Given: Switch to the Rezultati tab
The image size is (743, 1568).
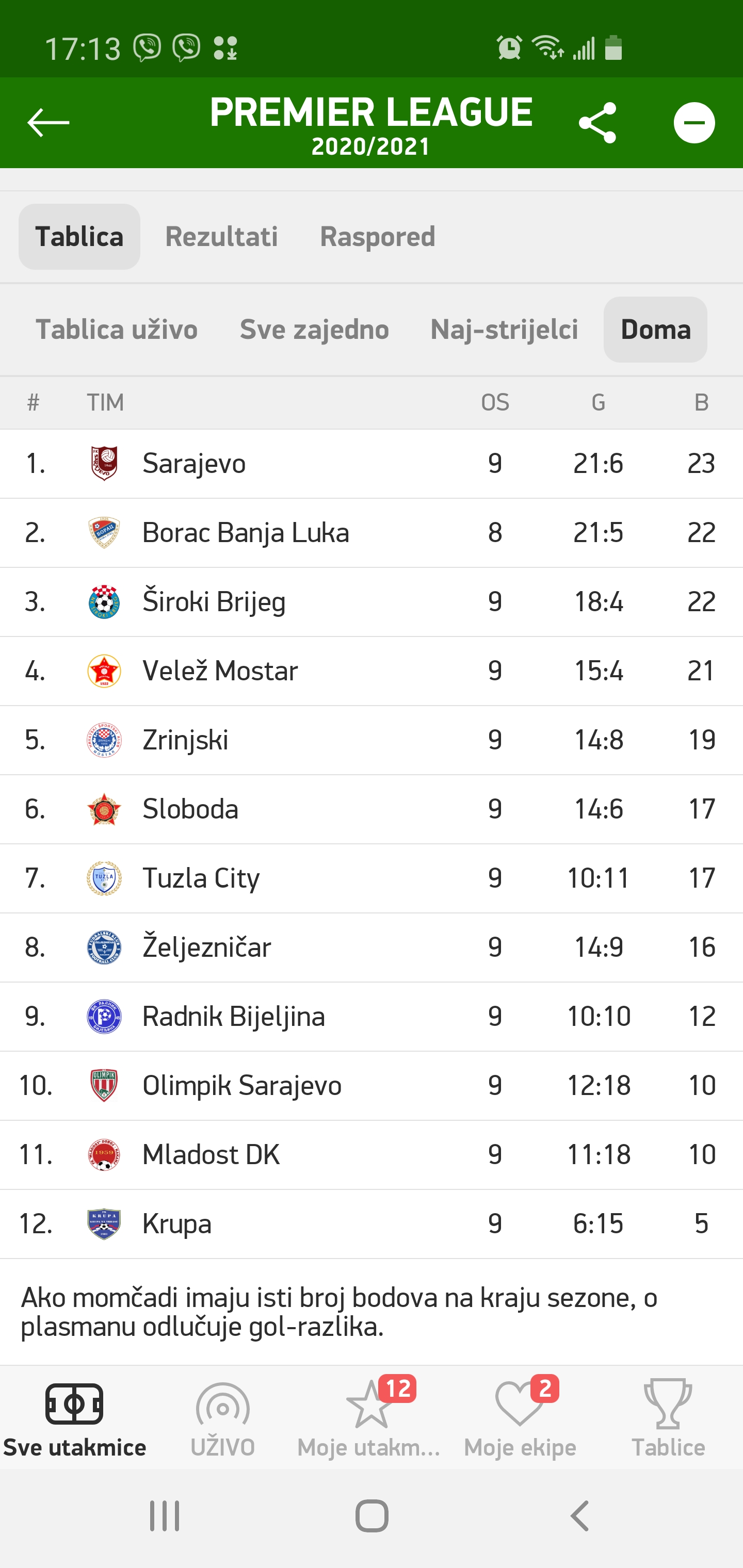Looking at the screenshot, I should point(222,237).
